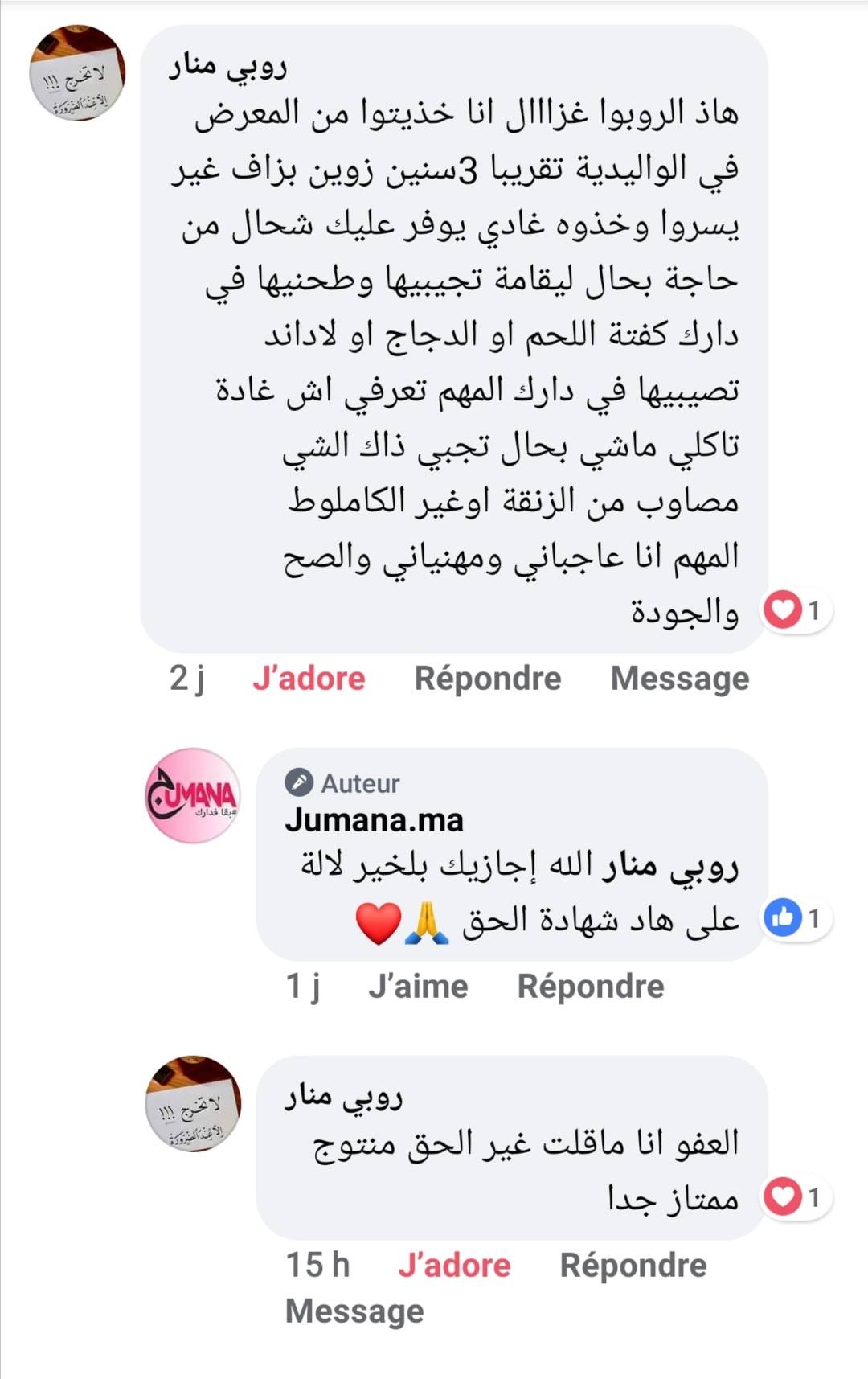View heart reaction on the long comment
The image size is (868, 1379).
click(x=795, y=610)
